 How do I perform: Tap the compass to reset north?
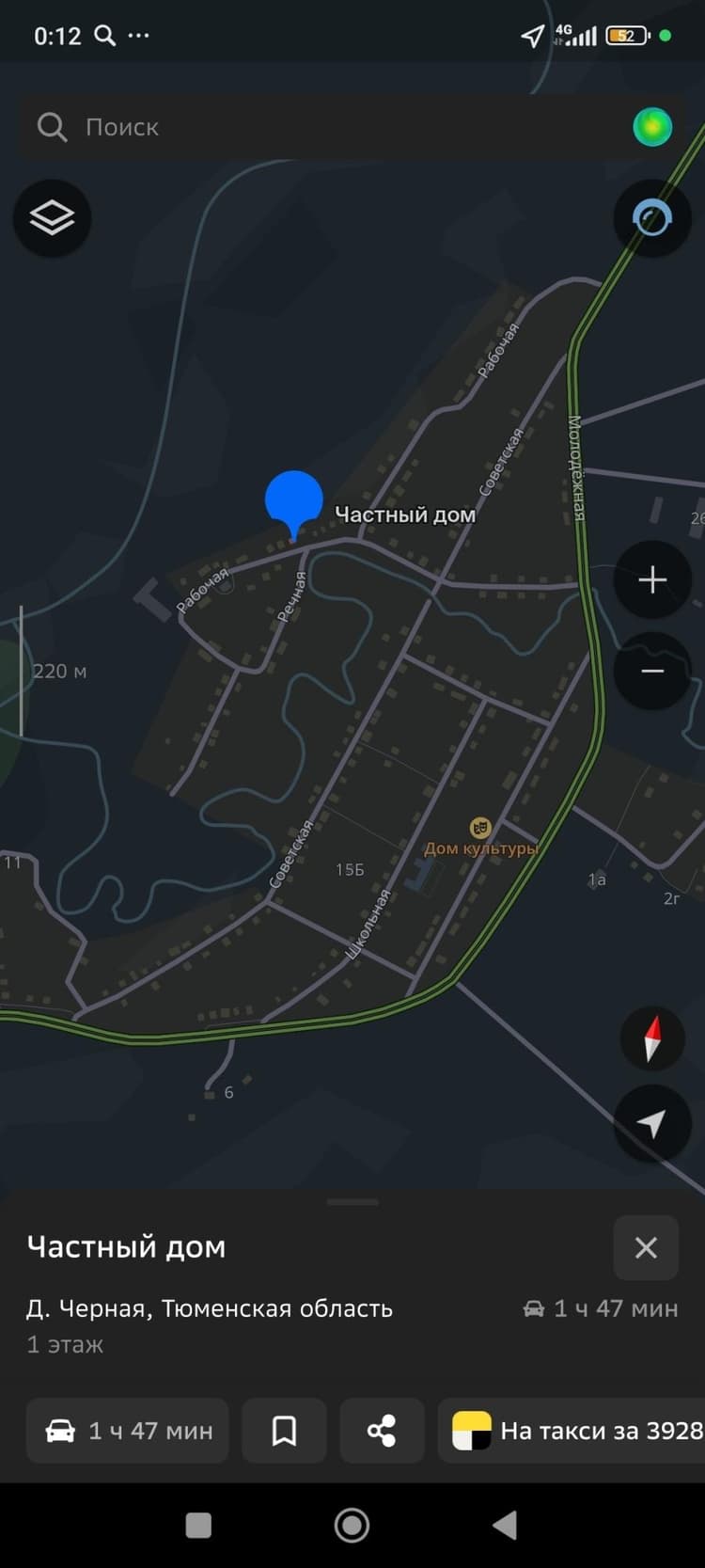[x=652, y=1038]
